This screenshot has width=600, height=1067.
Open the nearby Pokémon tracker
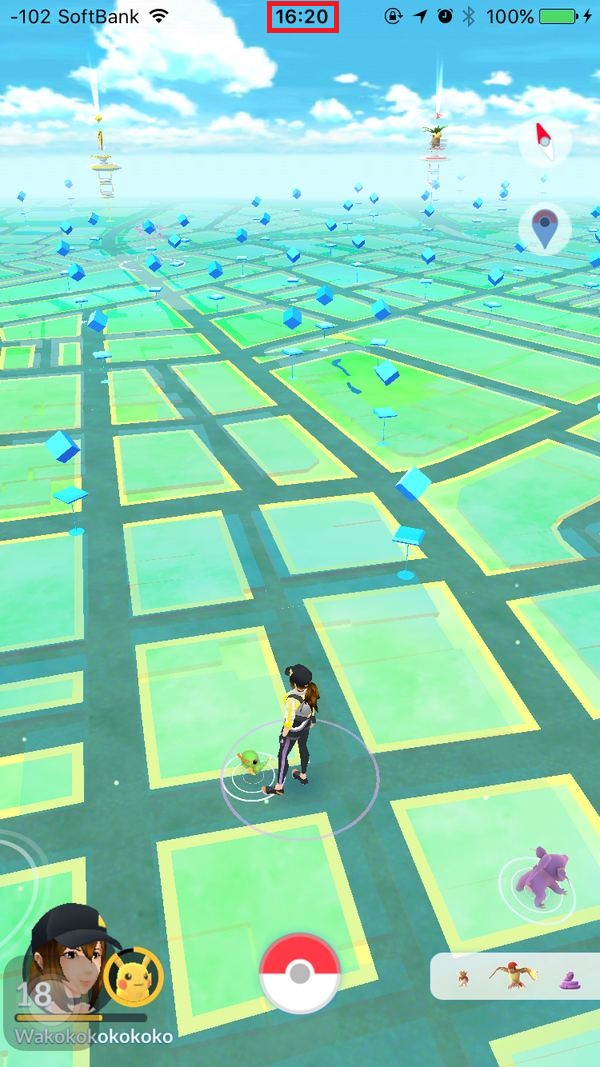(516, 976)
